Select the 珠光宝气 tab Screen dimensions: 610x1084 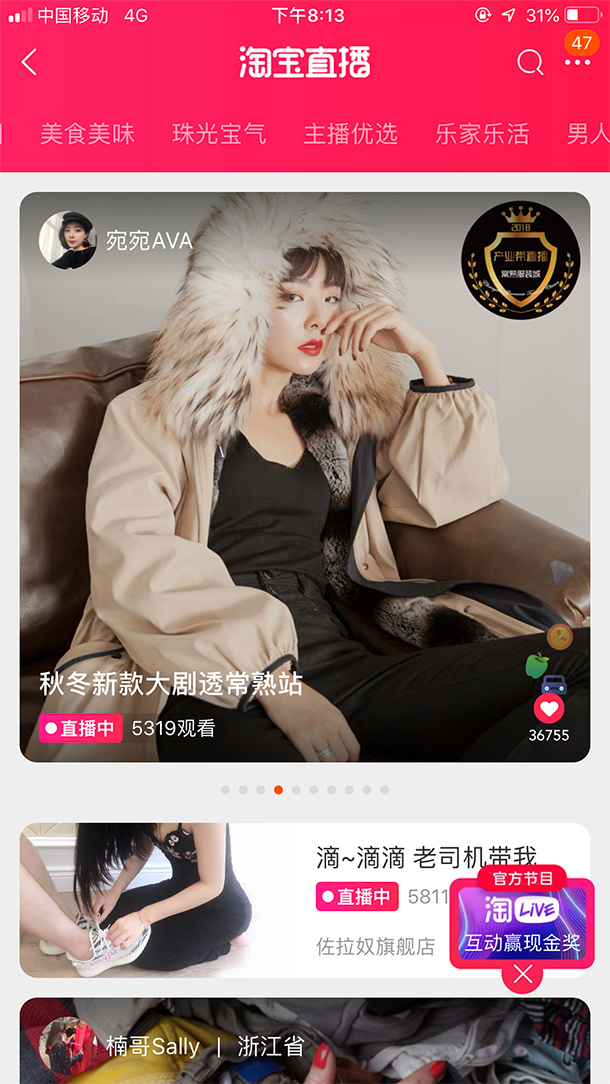(219, 133)
